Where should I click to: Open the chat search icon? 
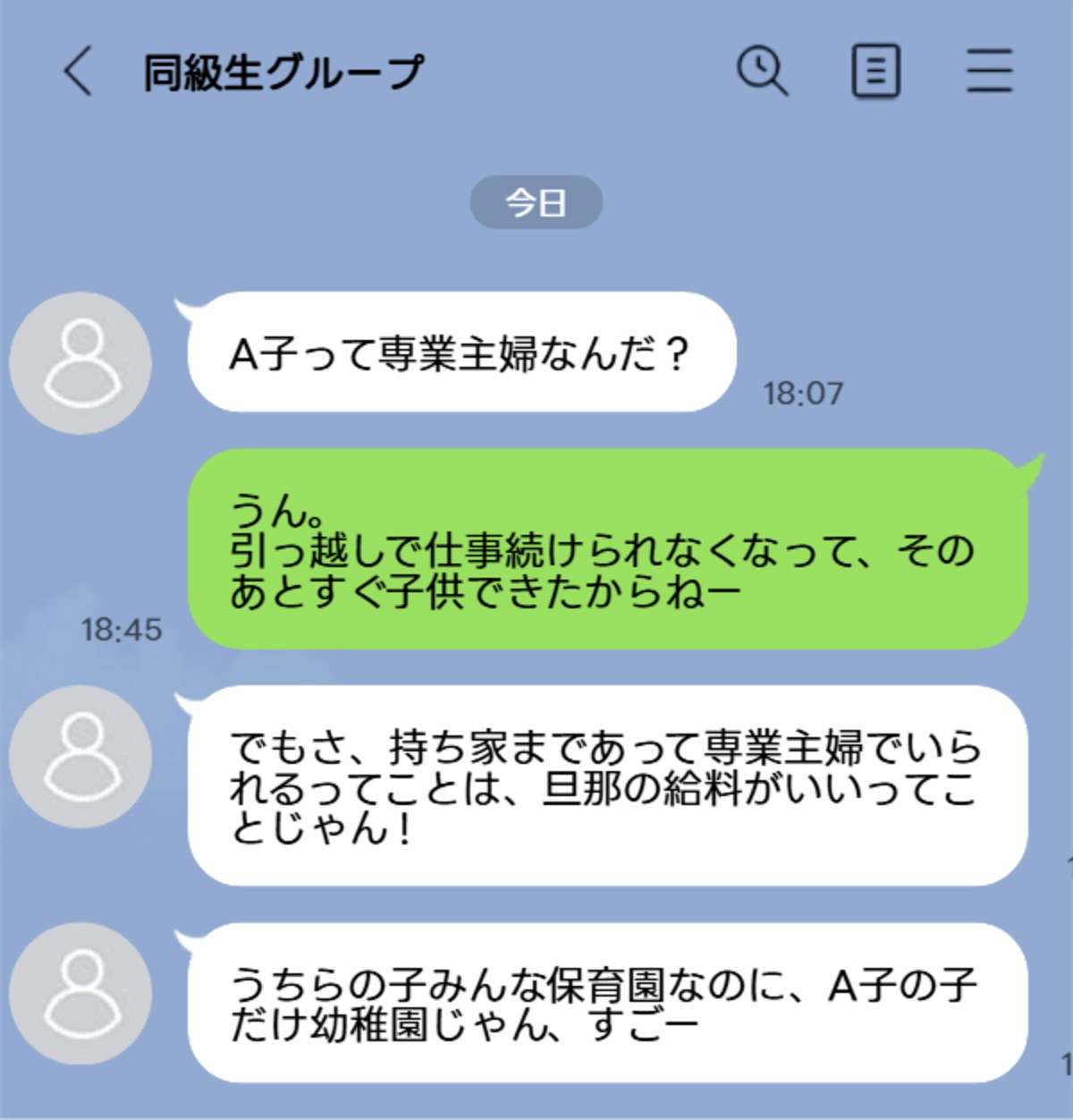click(x=762, y=72)
